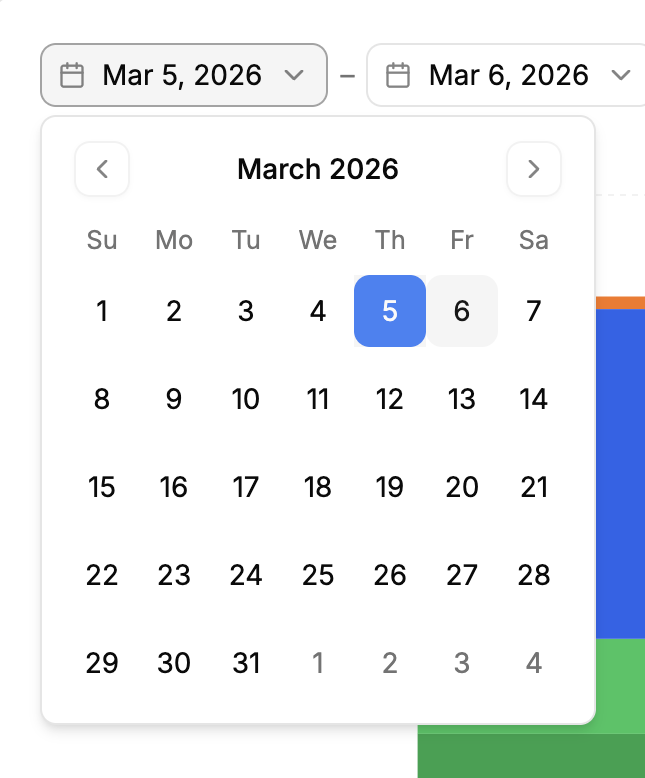Screen dimensions: 645x778
Task: Pick March 31 as the date
Action: (246, 663)
